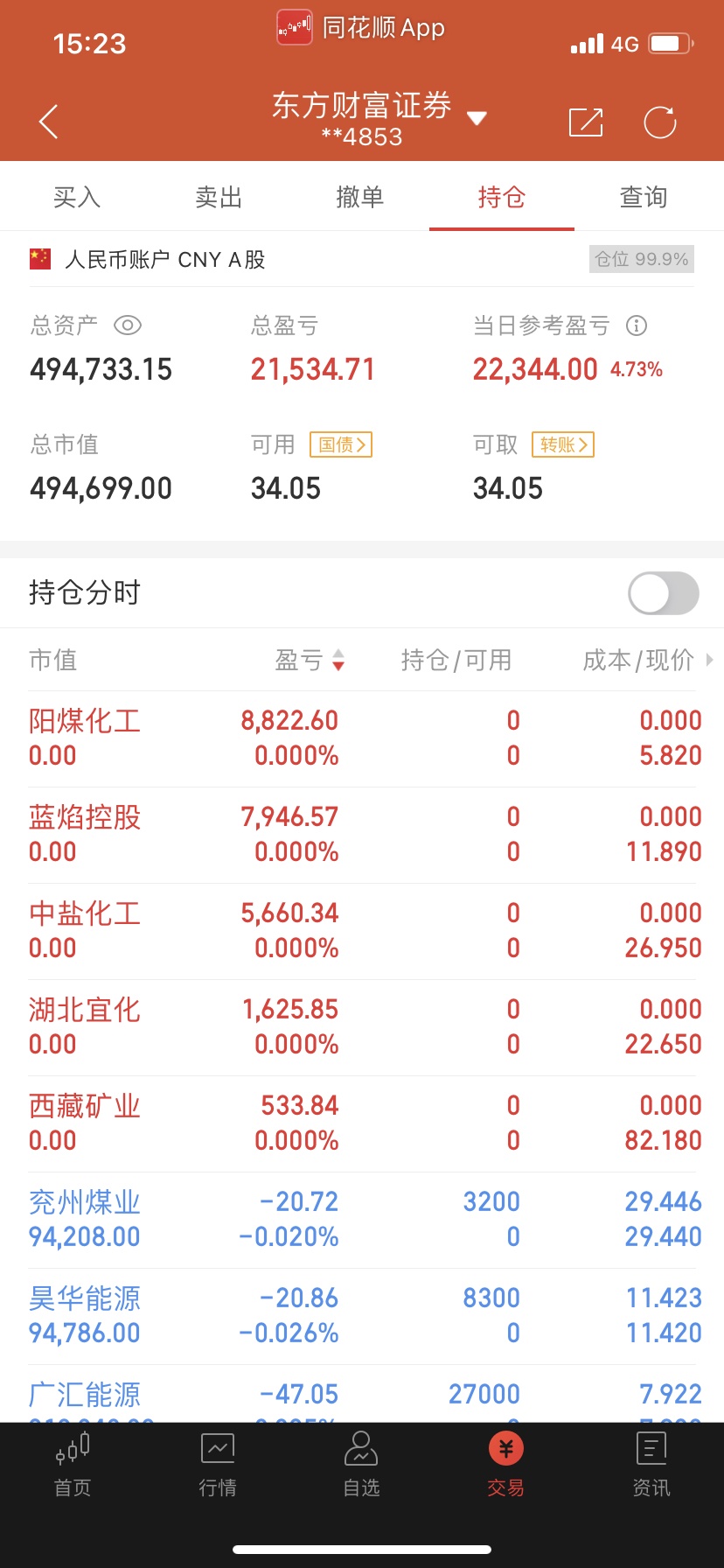Screen dimensions: 724x1568
Task: Switch to the 卖出 tab
Action: (219, 197)
